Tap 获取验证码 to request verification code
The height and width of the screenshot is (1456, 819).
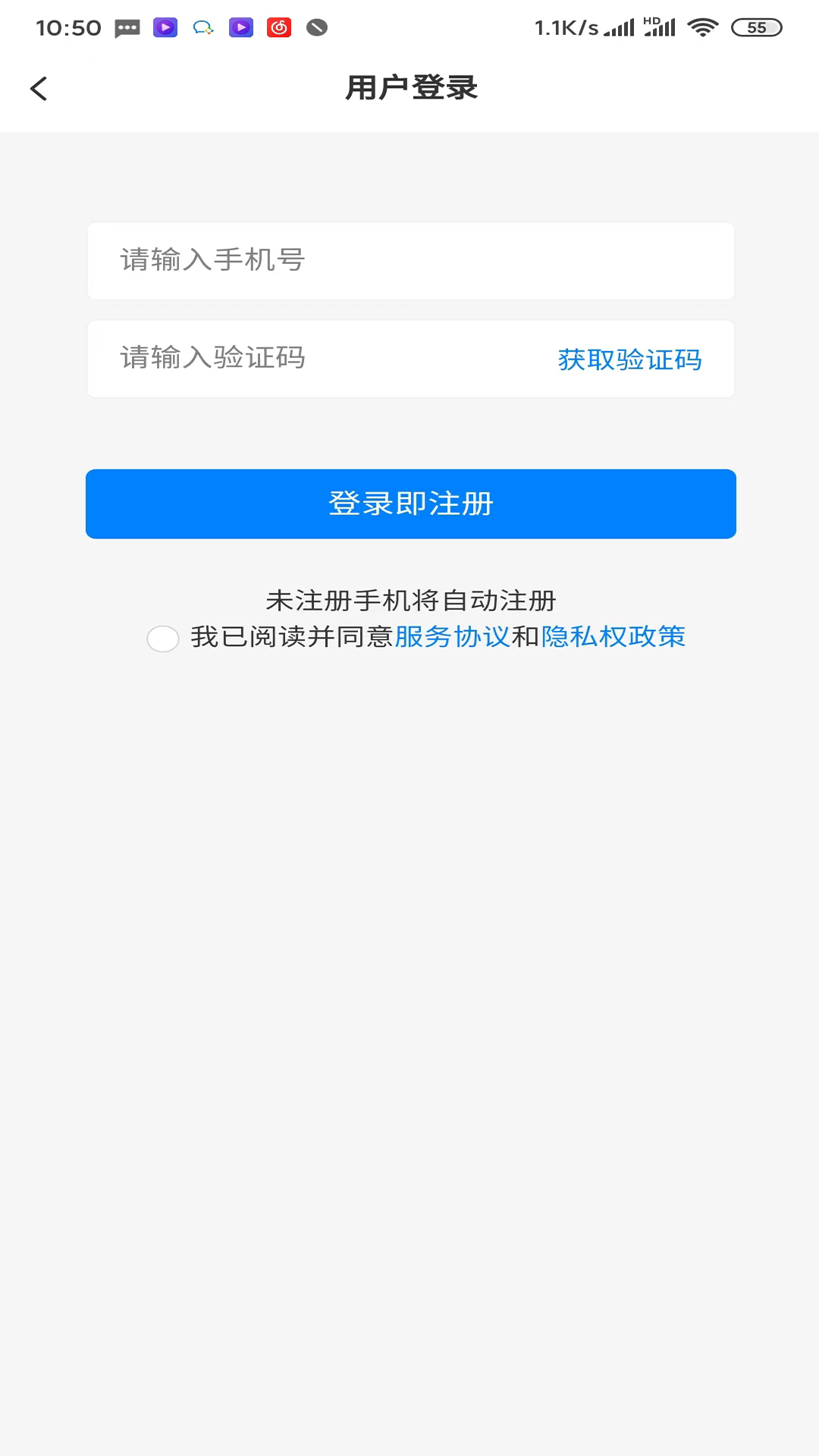click(629, 359)
